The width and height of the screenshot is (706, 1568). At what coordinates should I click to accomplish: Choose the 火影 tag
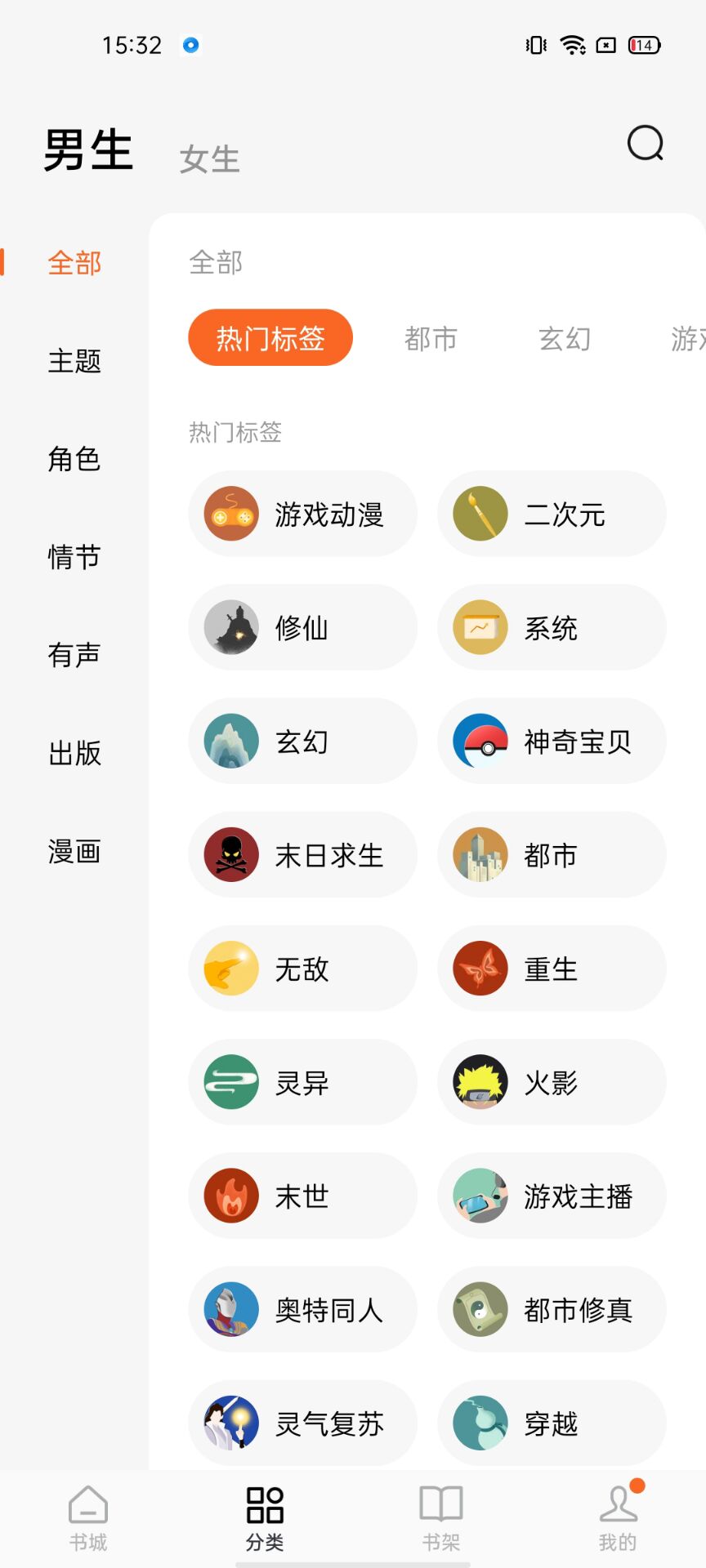pos(552,1082)
